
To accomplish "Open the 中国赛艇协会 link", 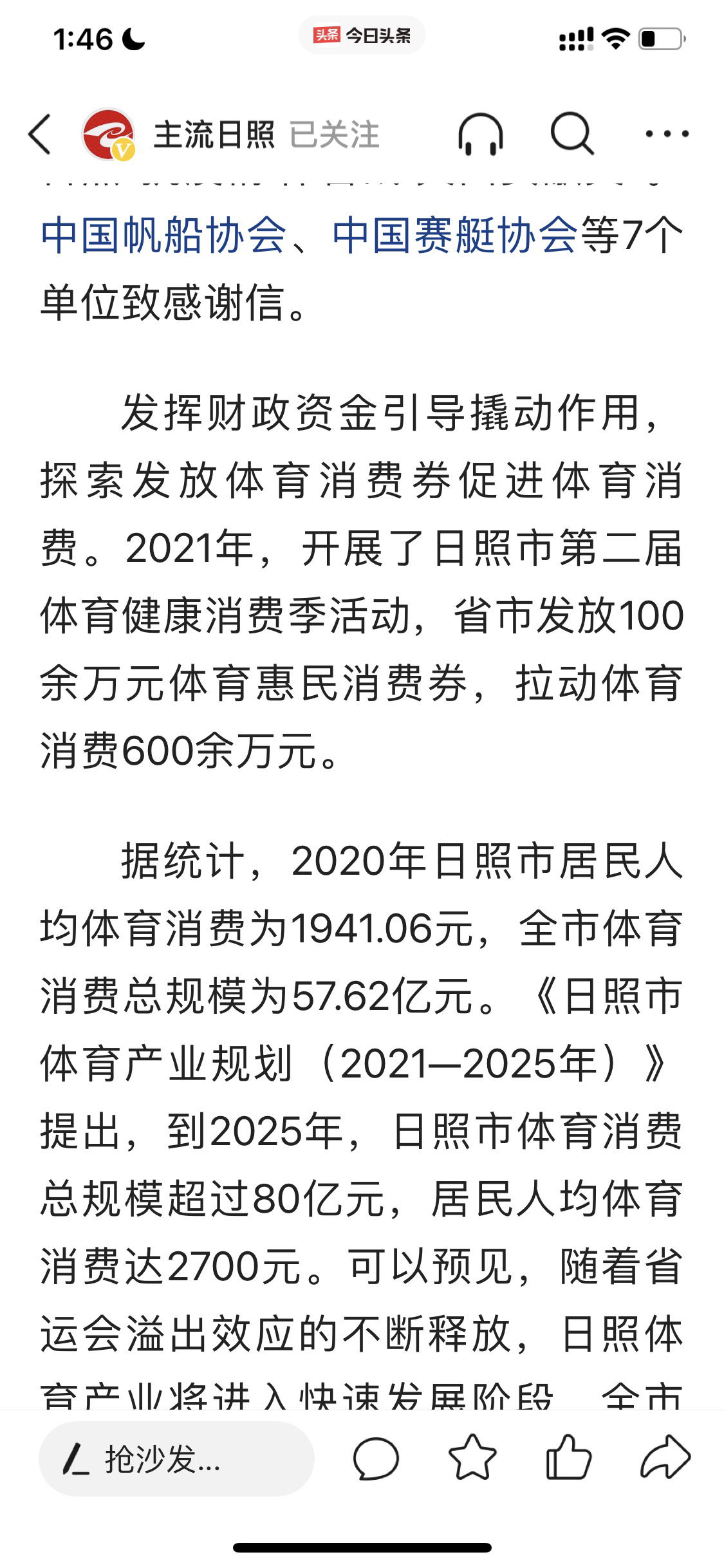I will [454, 236].
